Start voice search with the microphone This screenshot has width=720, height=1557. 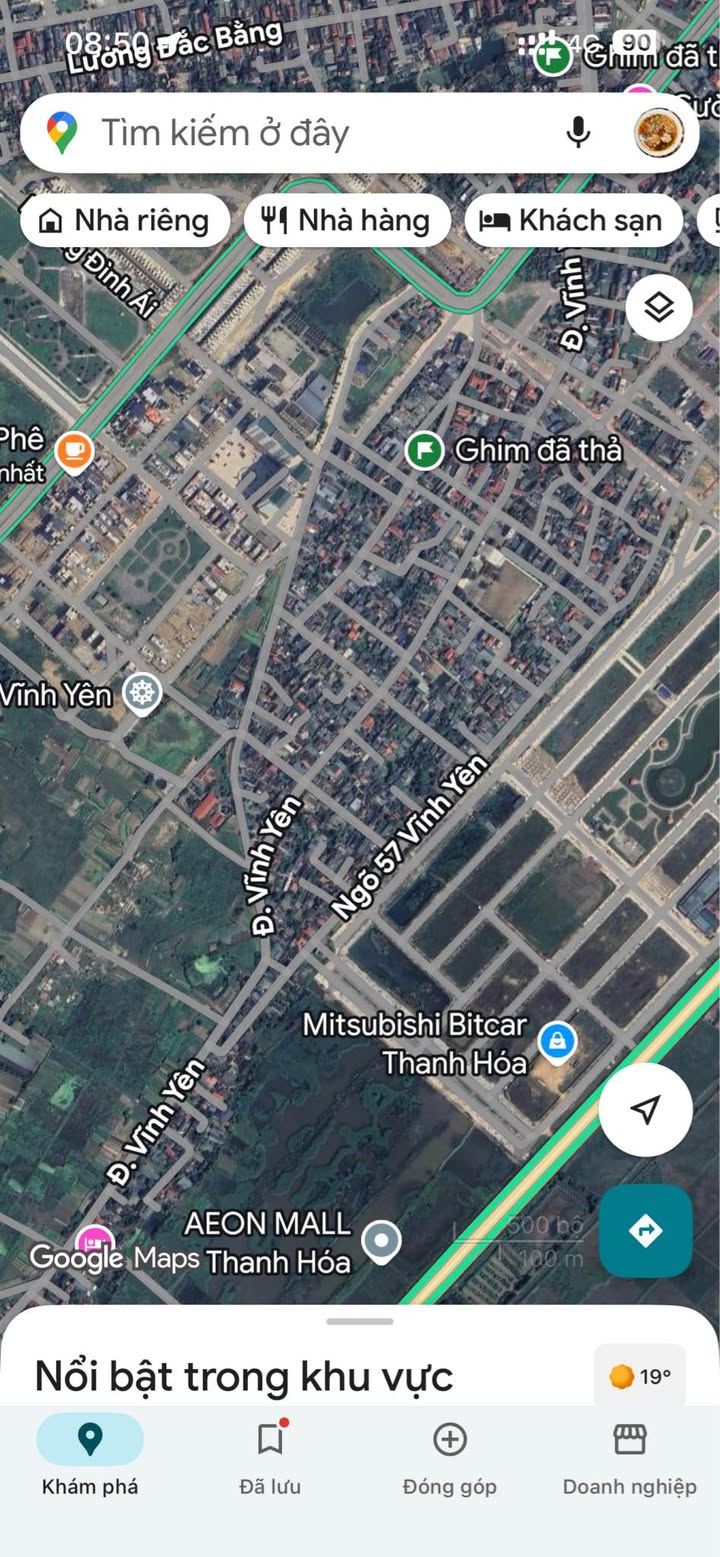578,132
